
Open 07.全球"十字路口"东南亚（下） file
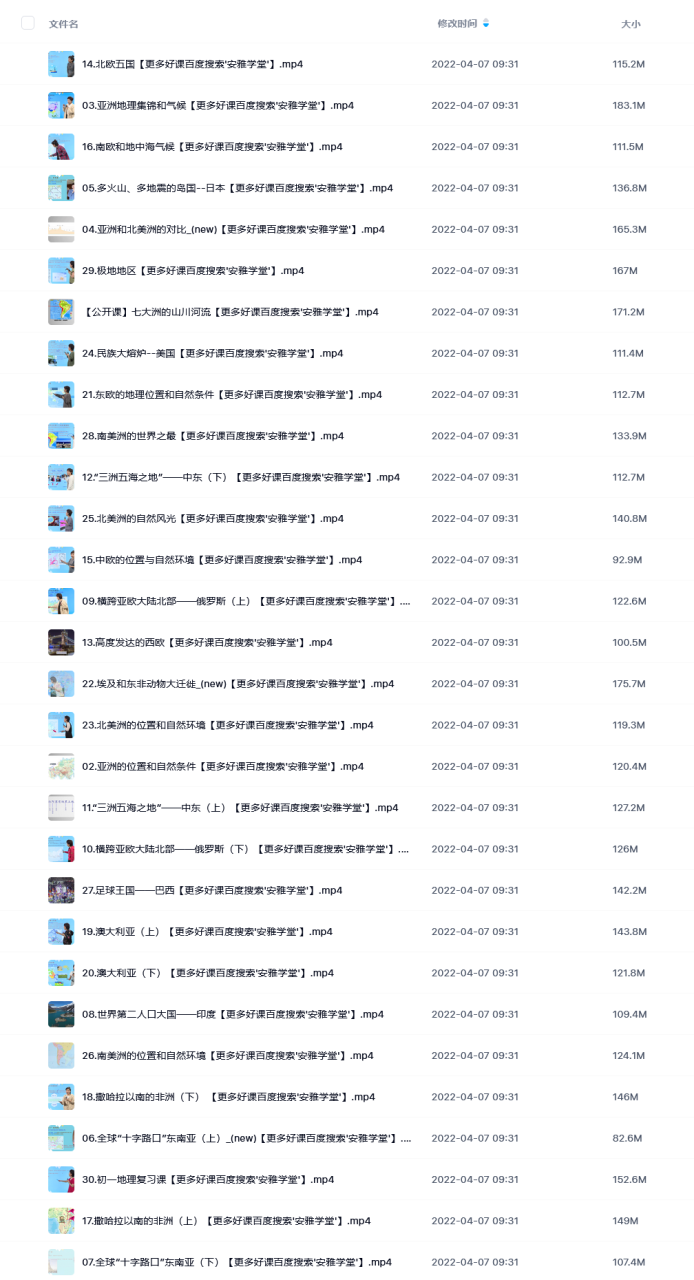point(236,1262)
